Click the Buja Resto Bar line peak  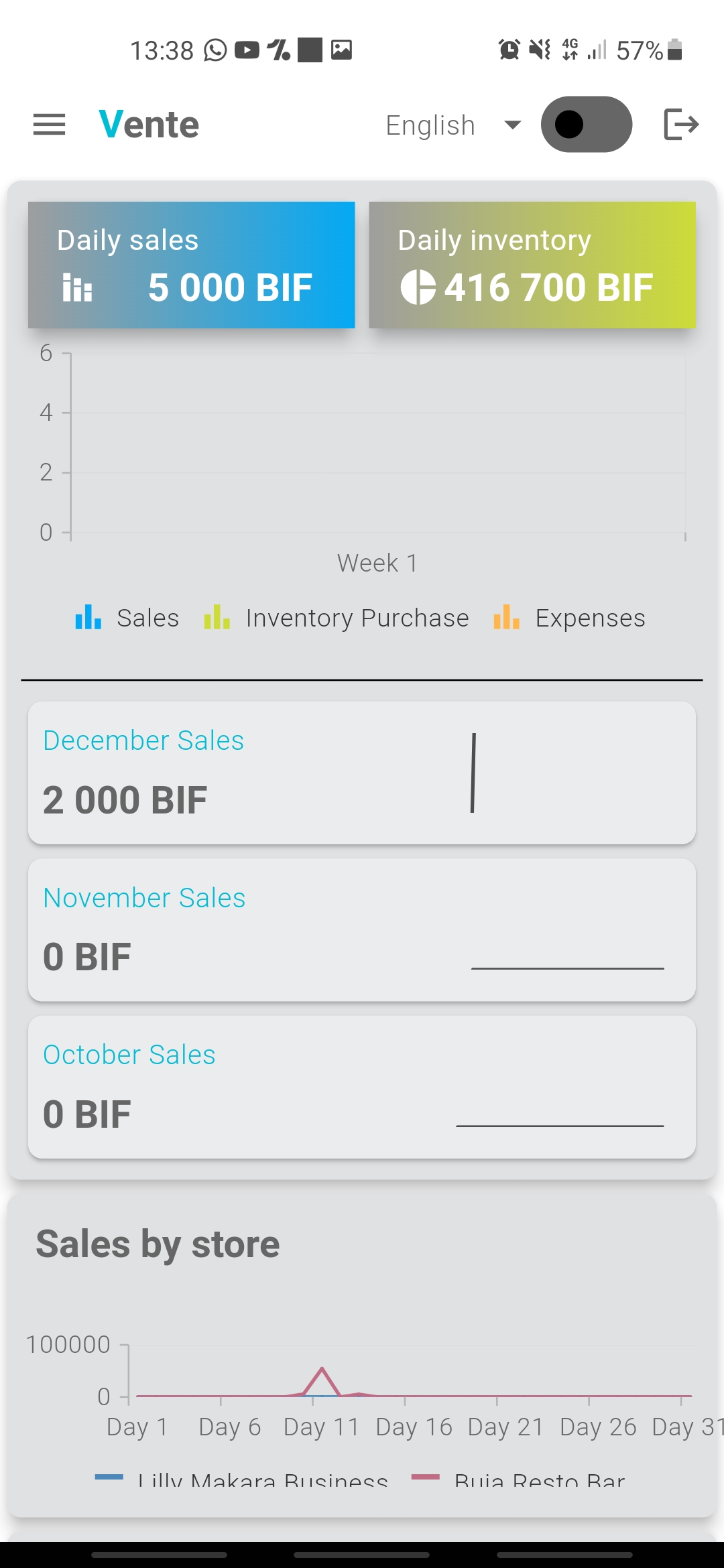[x=322, y=1367]
